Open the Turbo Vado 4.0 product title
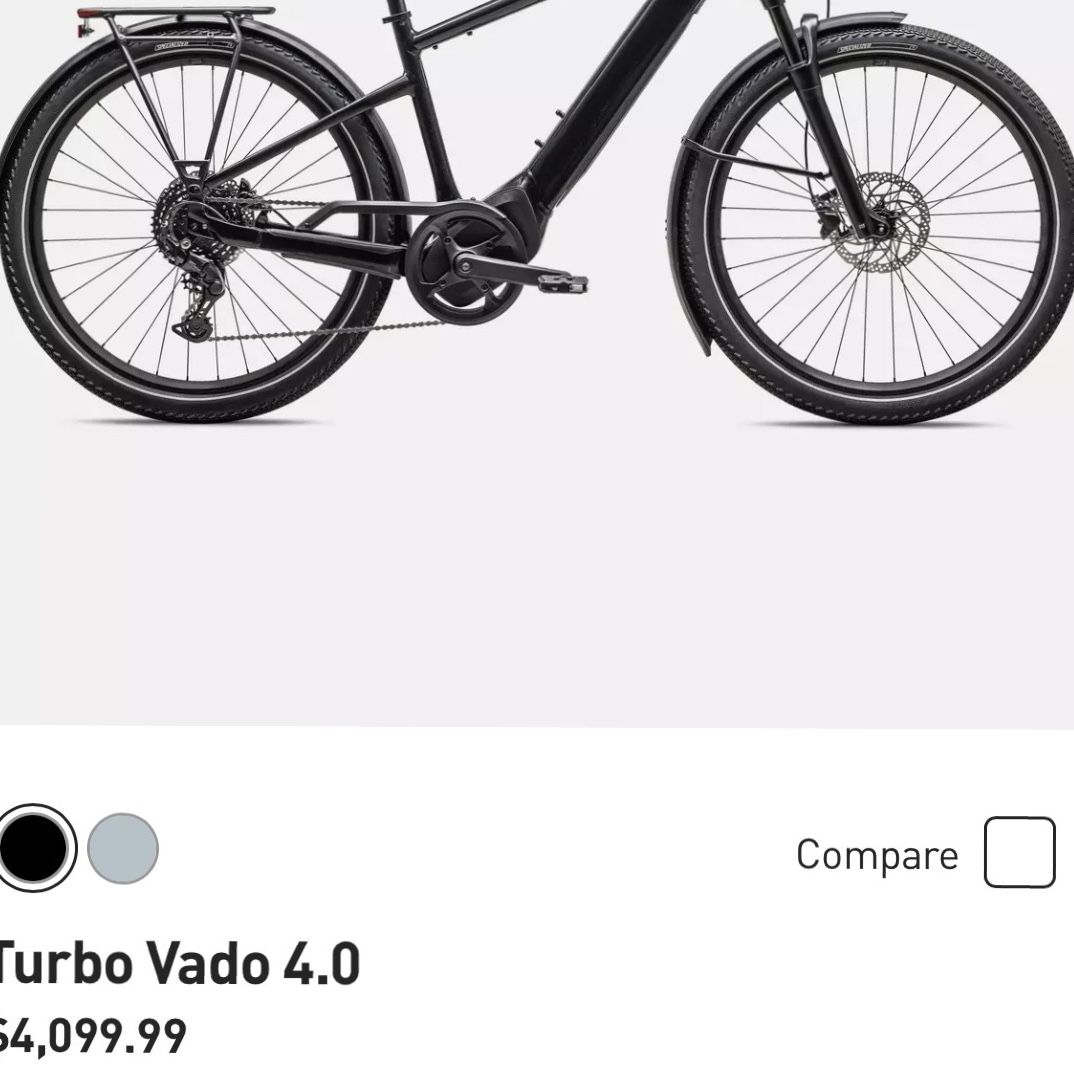Screen dimensions: 1074x1074 [178, 965]
